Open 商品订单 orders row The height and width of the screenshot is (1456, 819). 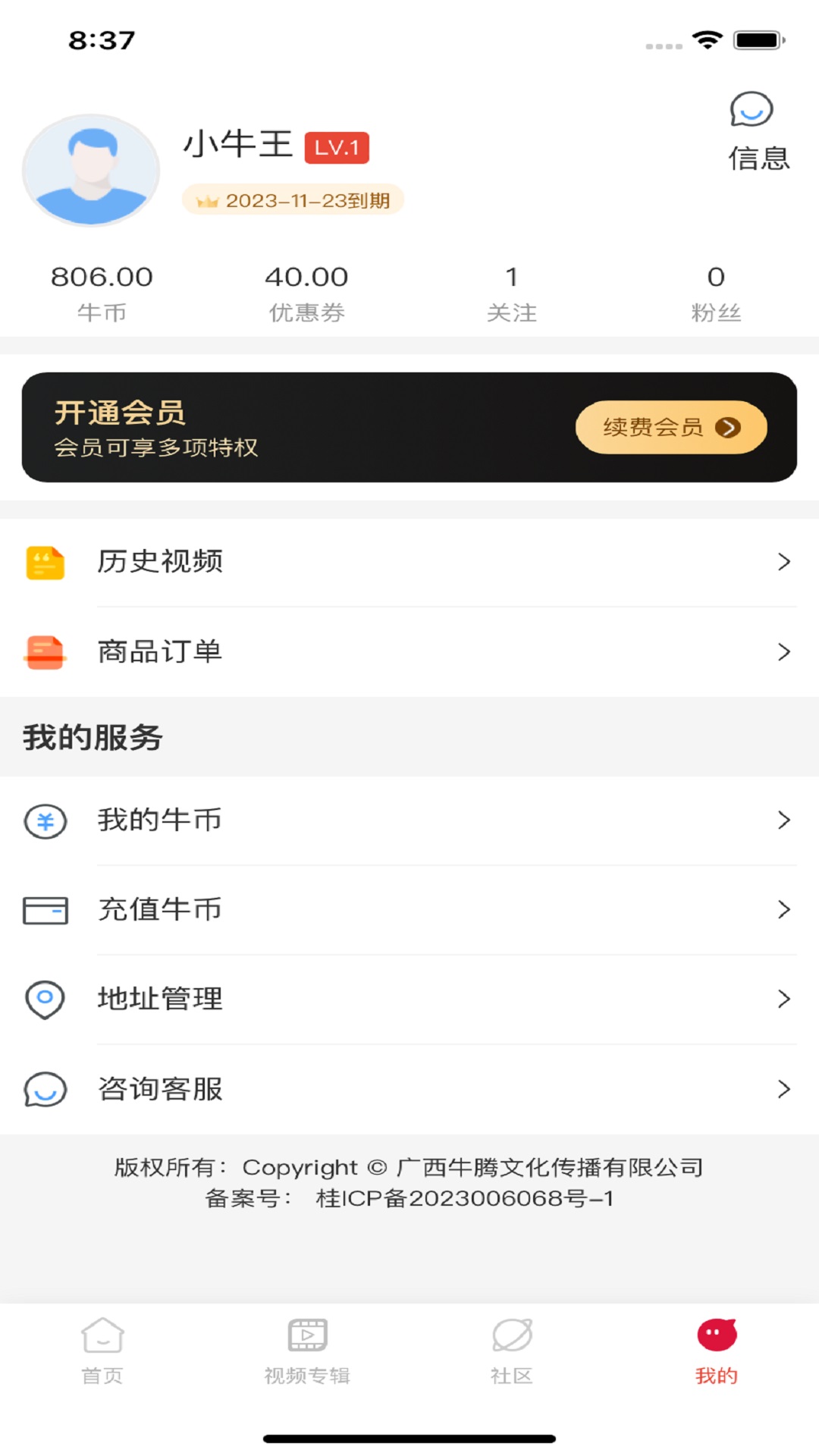click(x=409, y=651)
